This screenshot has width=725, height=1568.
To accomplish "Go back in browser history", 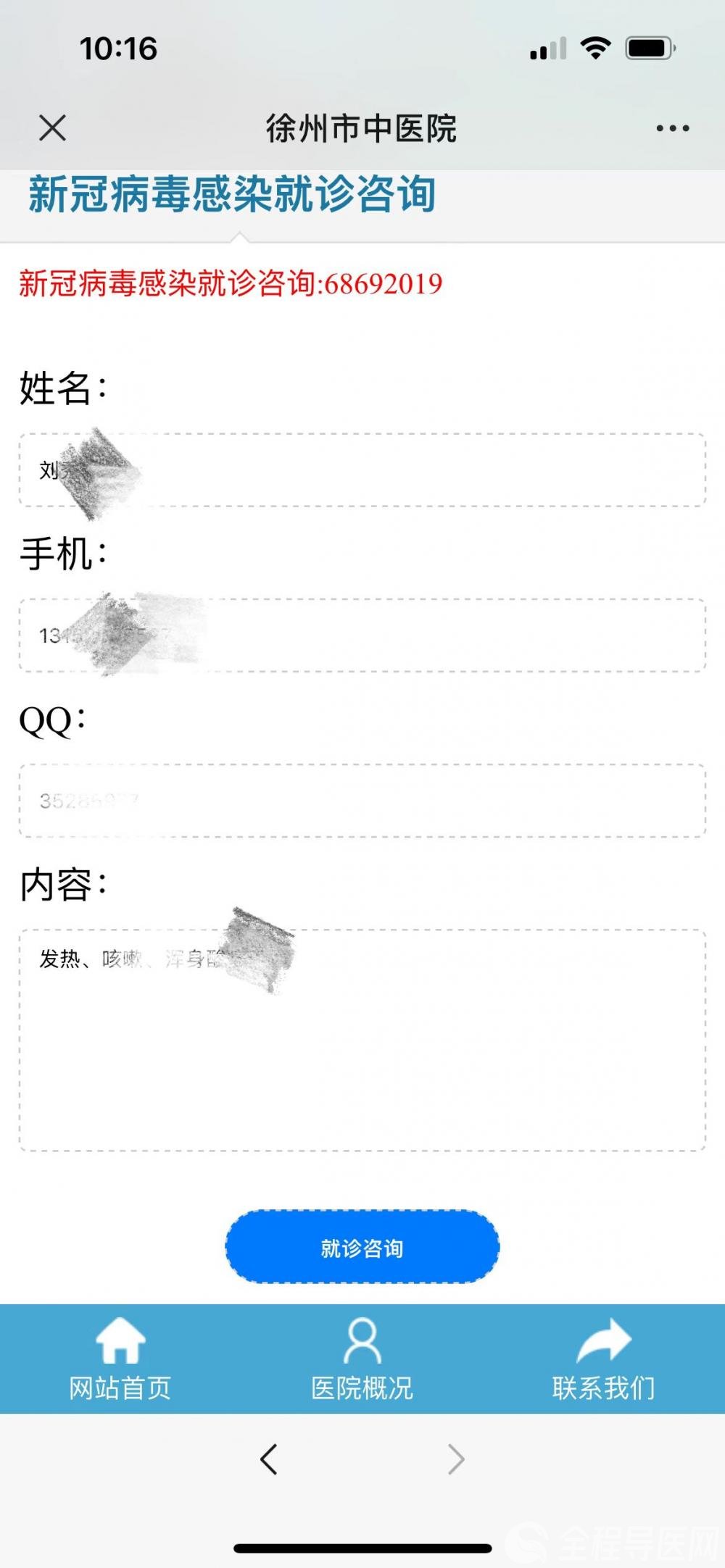I will [x=269, y=1459].
